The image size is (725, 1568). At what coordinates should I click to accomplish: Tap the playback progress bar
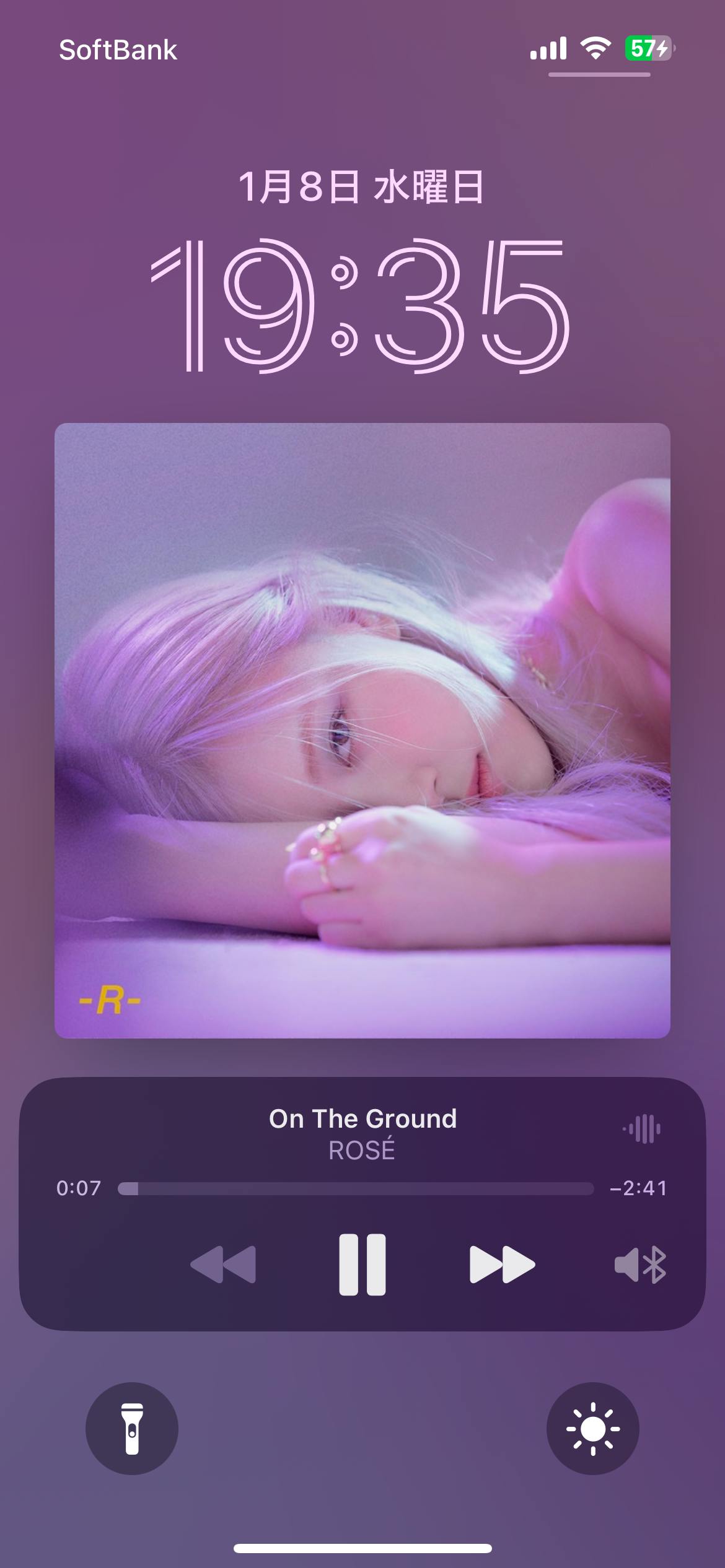(356, 1188)
